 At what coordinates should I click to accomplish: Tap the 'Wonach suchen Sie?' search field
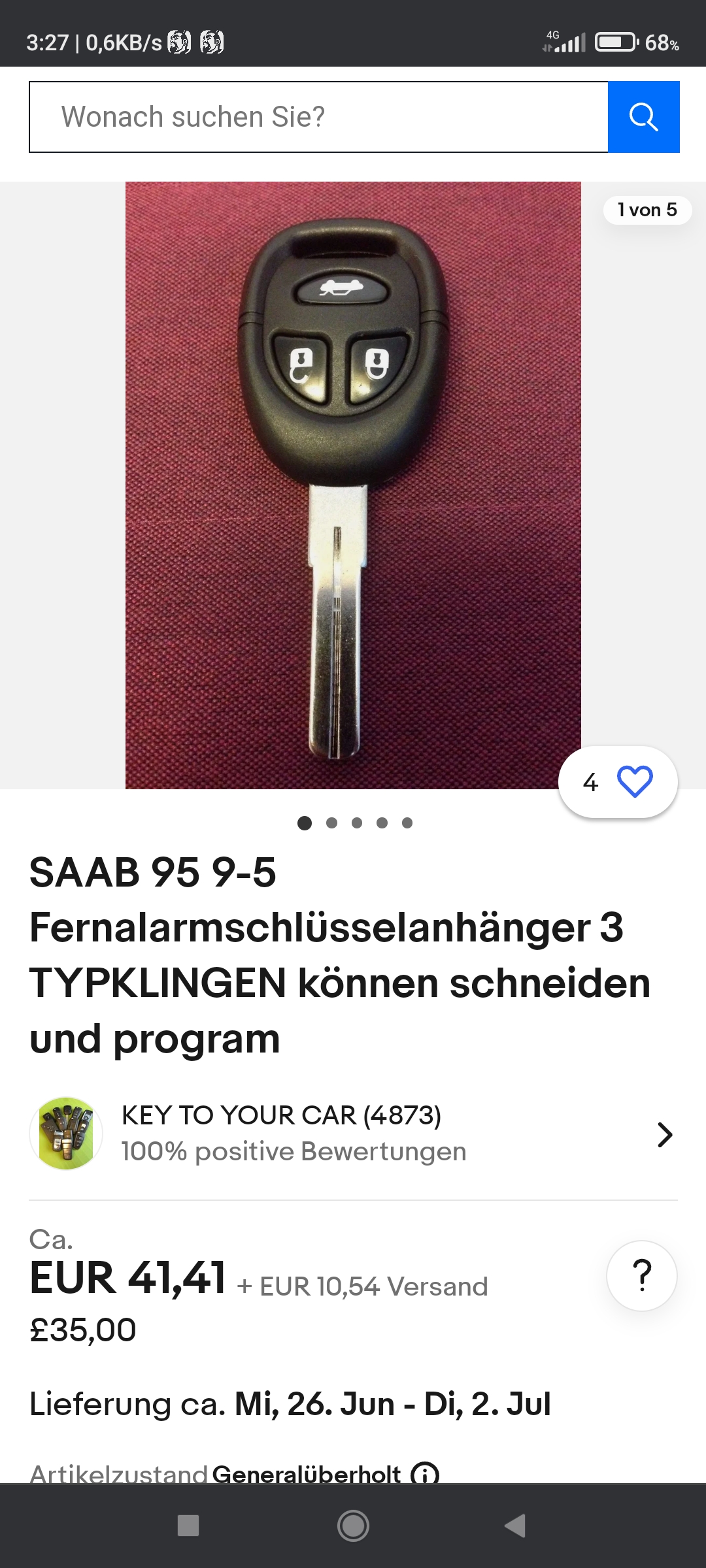tap(319, 117)
